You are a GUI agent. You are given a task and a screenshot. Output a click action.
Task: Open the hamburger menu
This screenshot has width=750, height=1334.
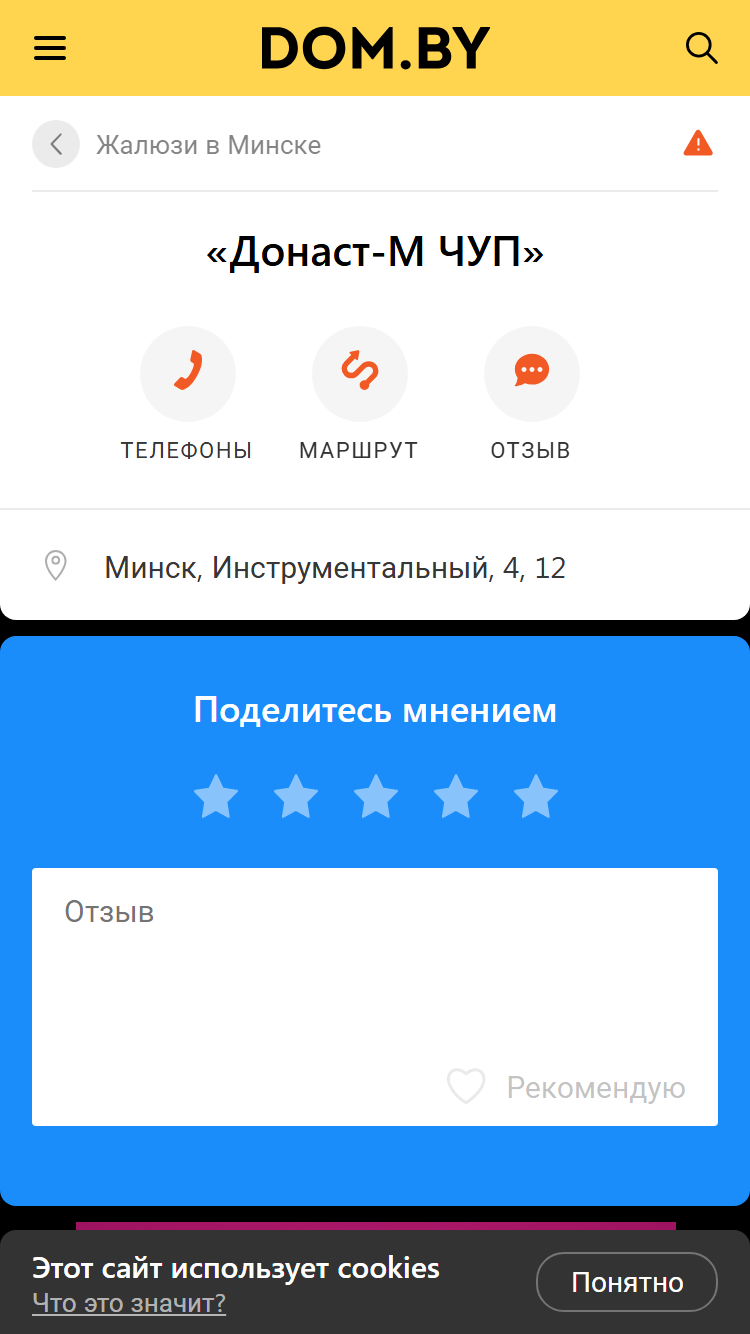click(x=50, y=48)
